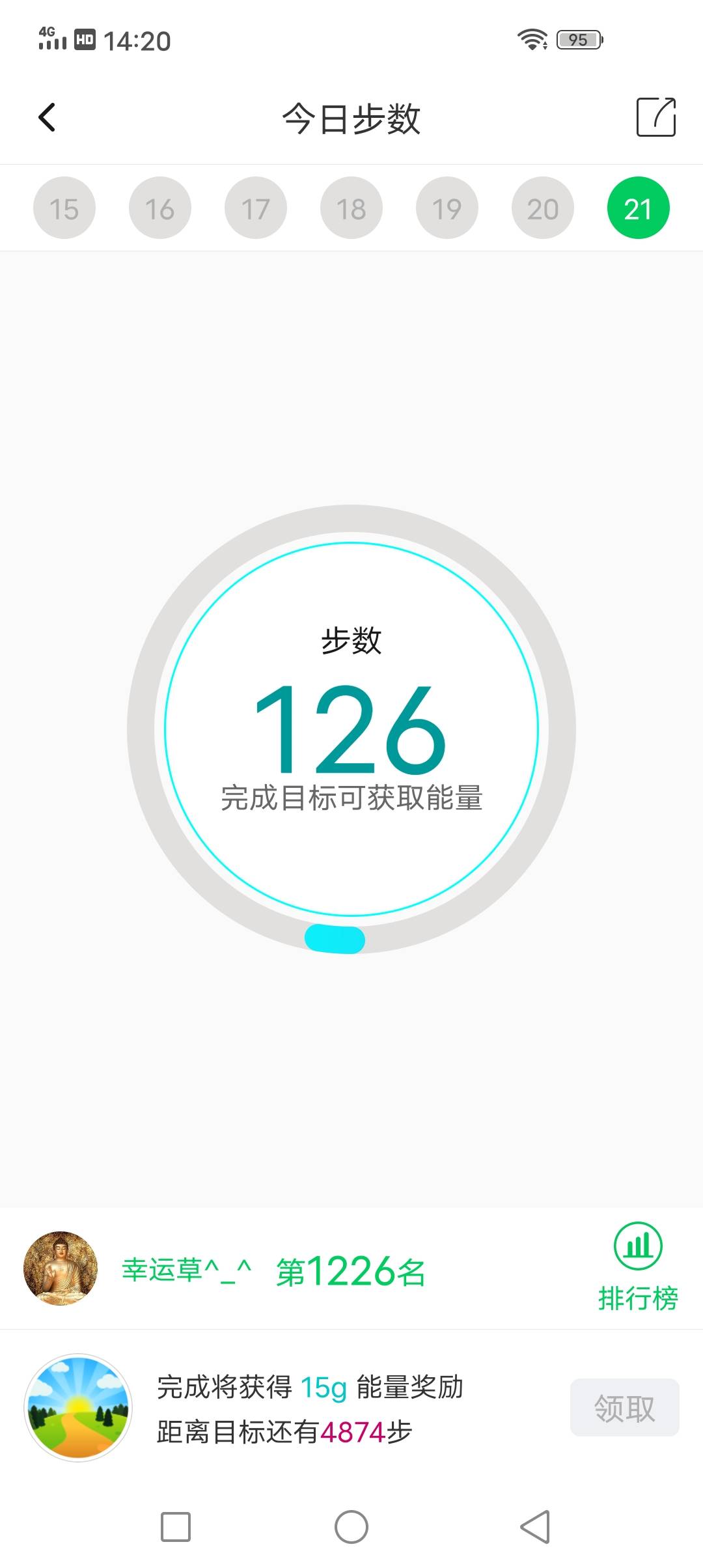Select date 21 in the date strip
The image size is (703, 1568).
click(x=638, y=207)
